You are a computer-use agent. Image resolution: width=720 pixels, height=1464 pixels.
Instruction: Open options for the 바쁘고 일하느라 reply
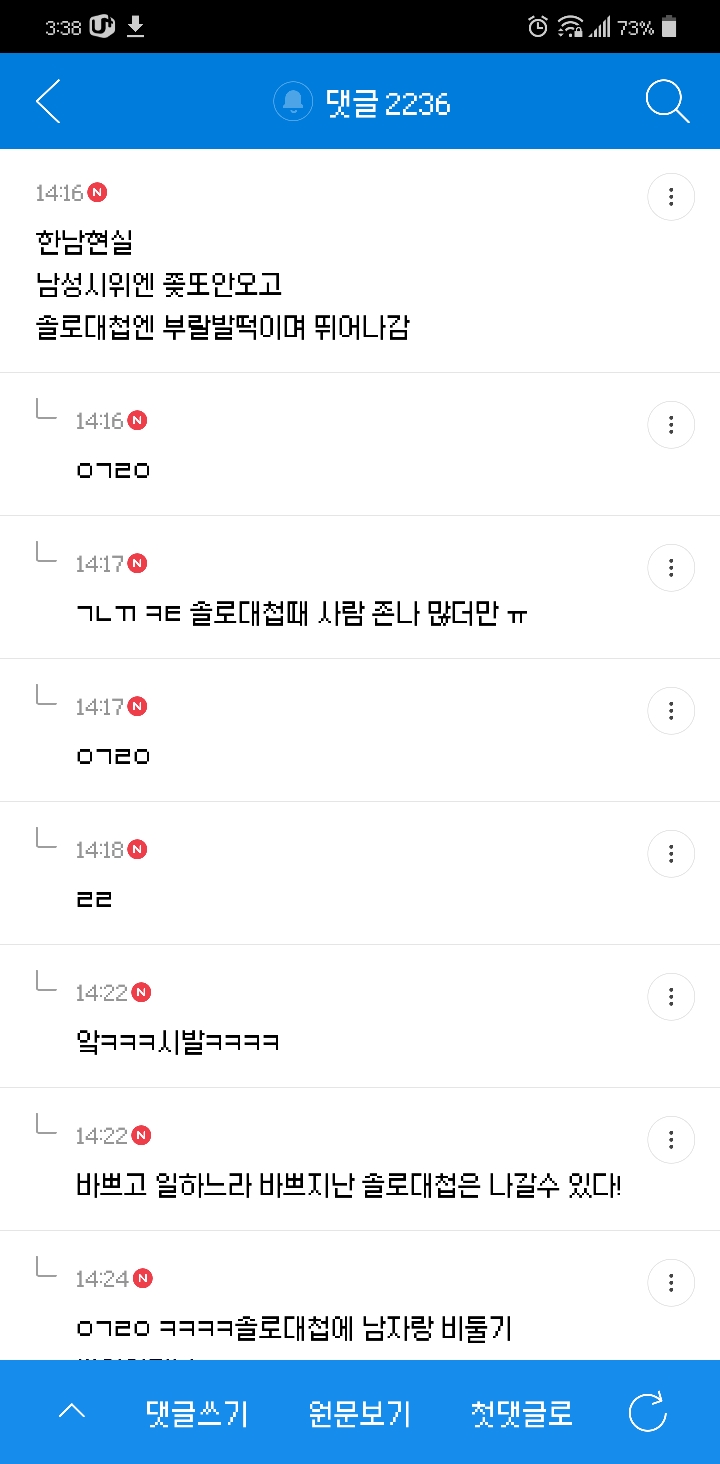(x=671, y=1140)
